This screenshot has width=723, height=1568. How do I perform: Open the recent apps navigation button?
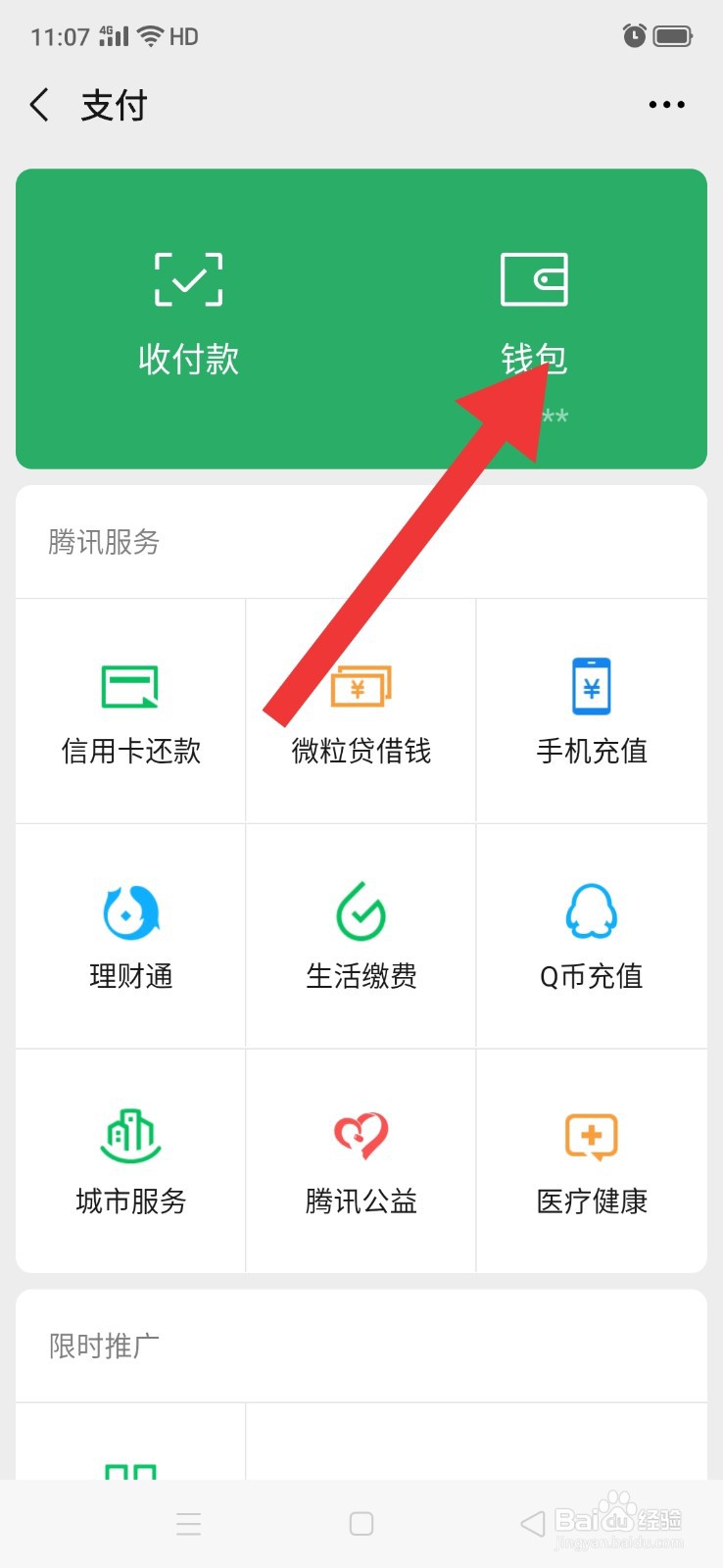pos(188,1522)
